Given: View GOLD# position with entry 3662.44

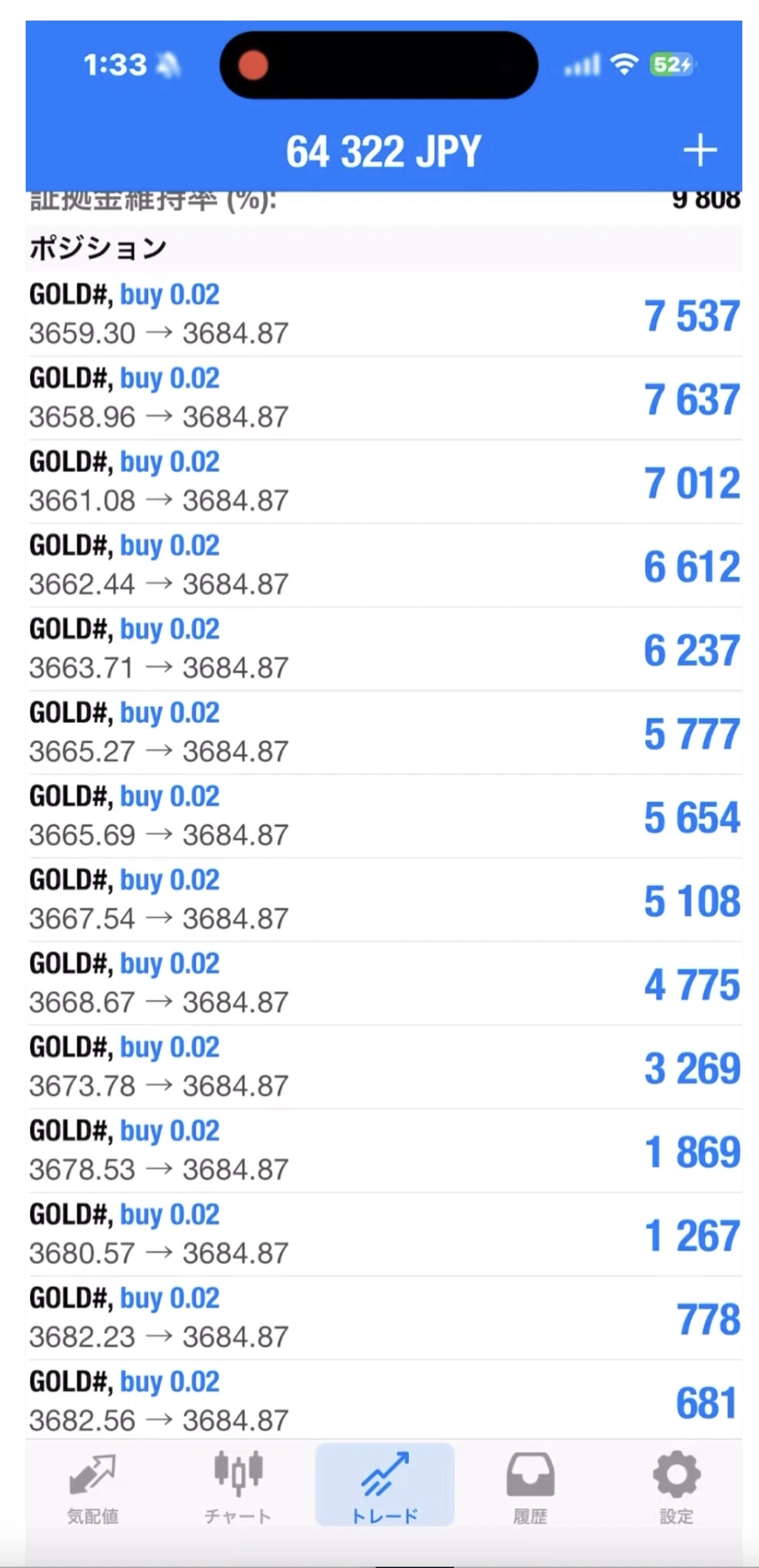Looking at the screenshot, I should [x=383, y=565].
